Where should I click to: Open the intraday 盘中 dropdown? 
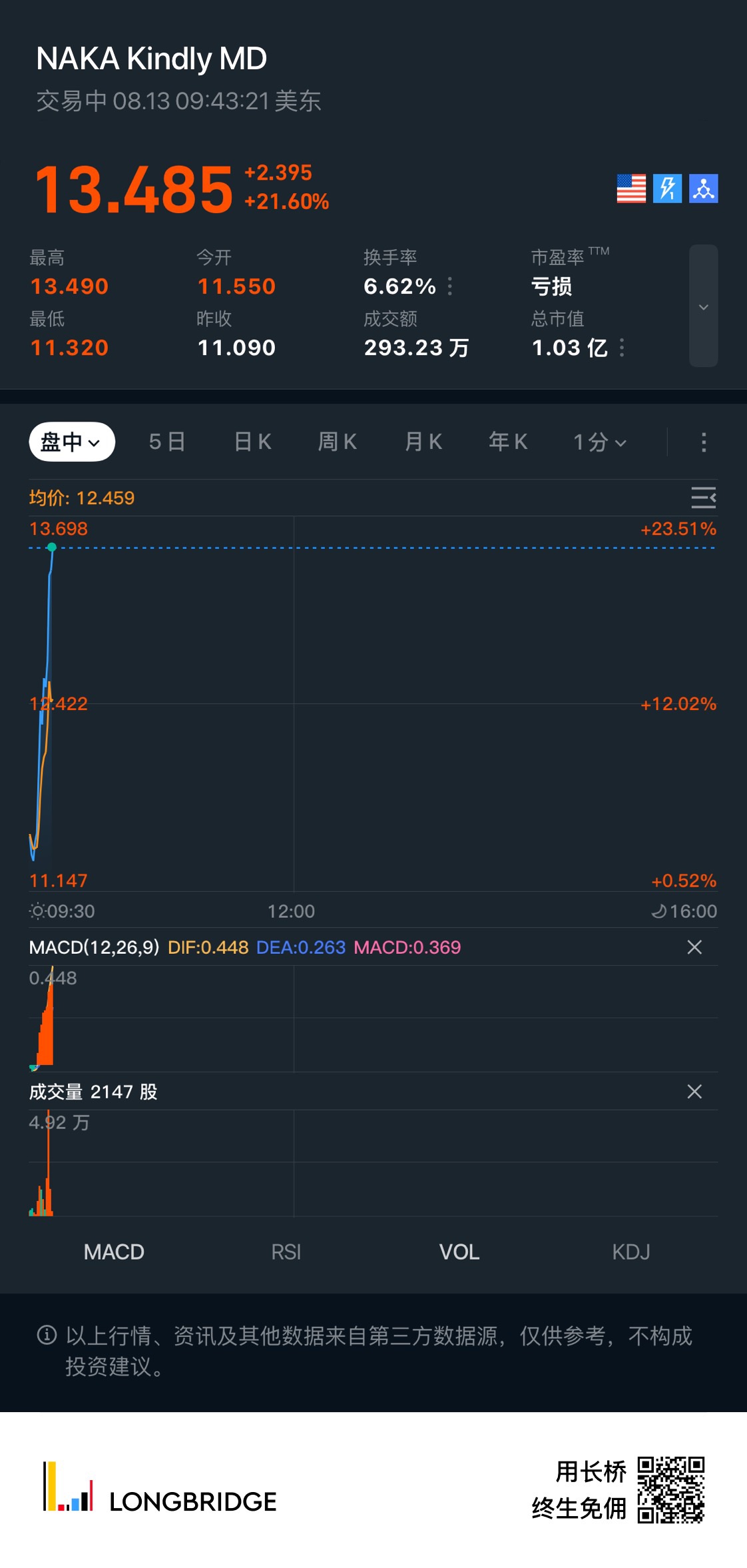tap(72, 442)
